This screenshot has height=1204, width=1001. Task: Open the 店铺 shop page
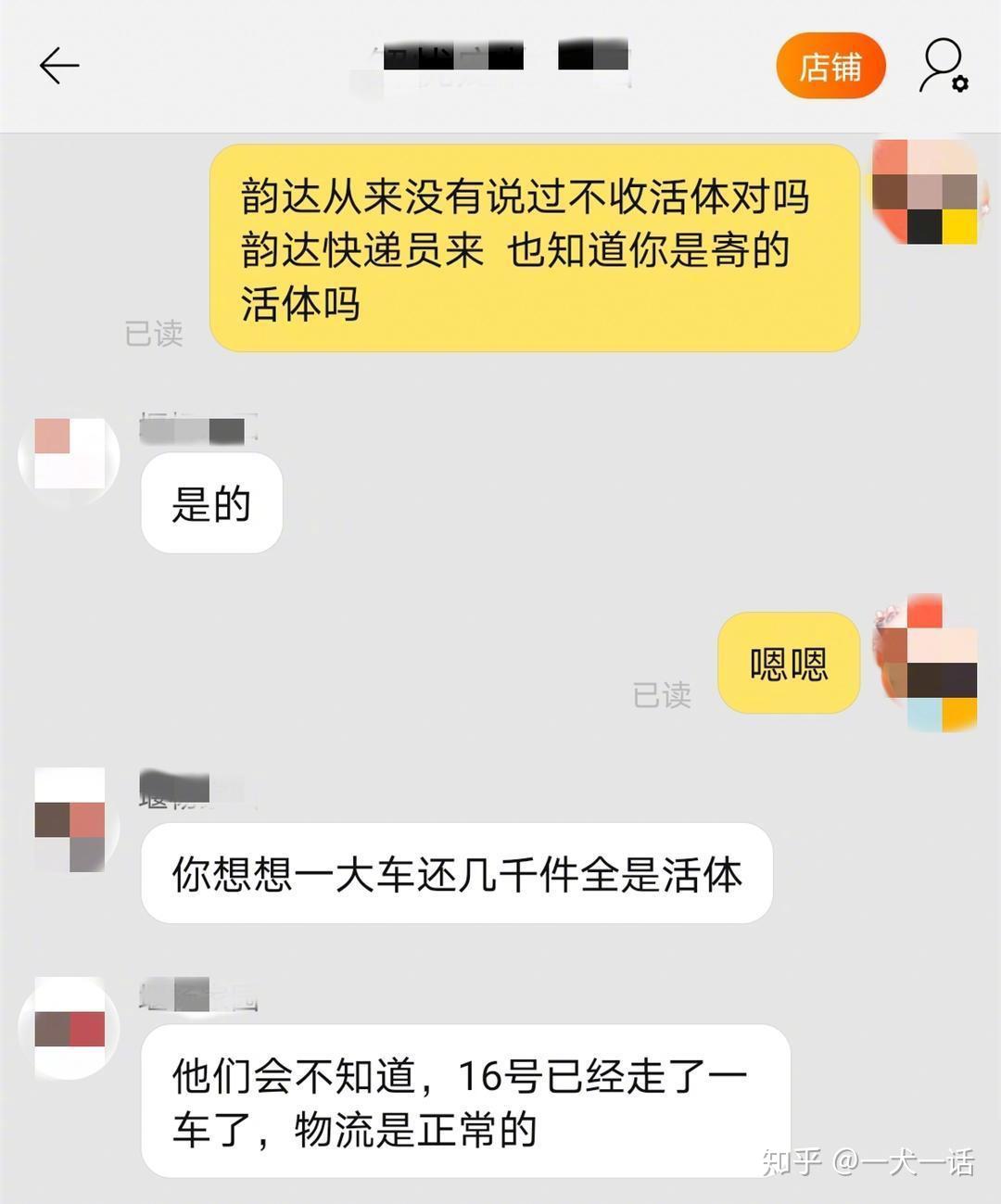[830, 66]
